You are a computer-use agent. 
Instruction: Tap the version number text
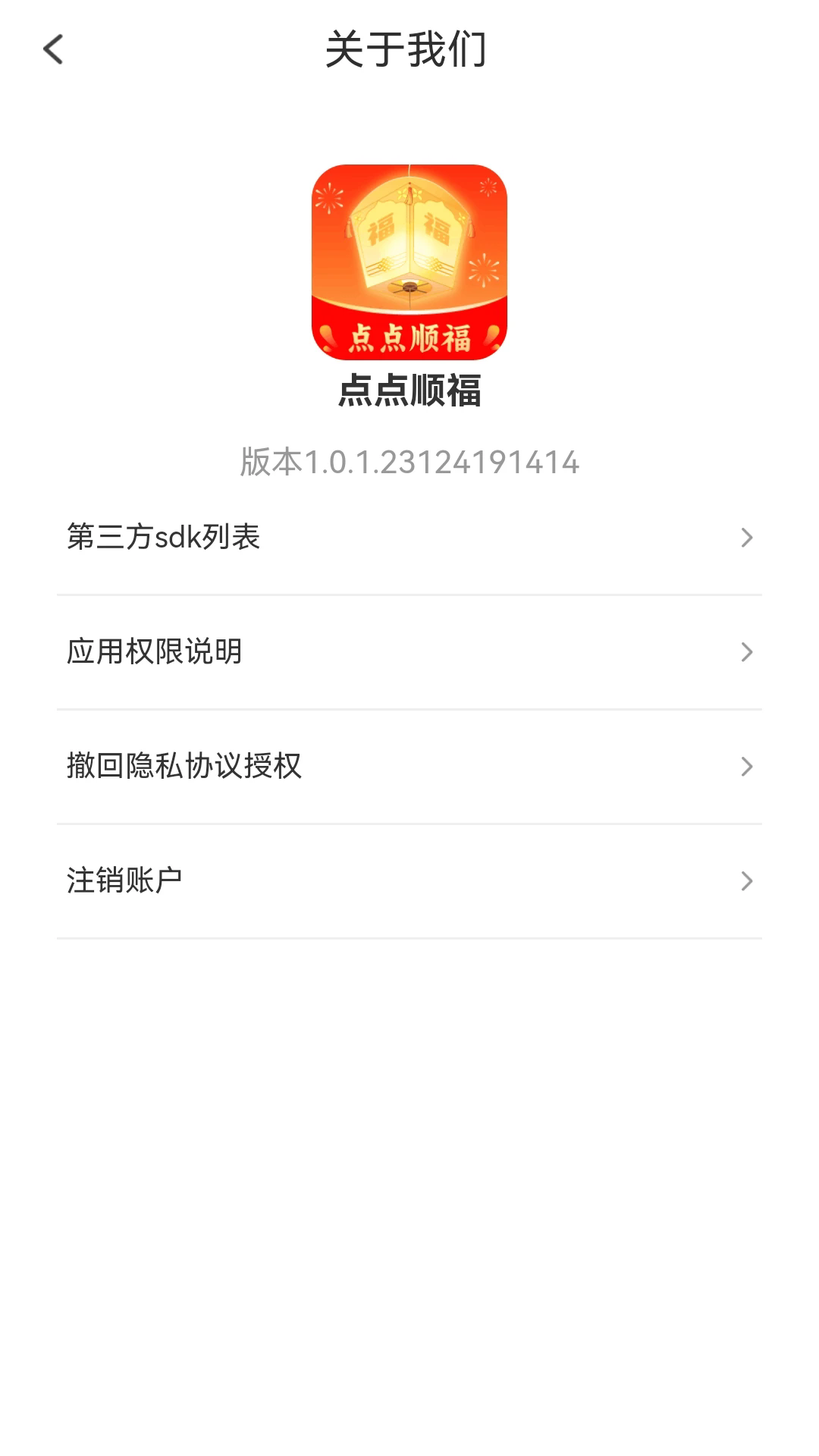(409, 462)
